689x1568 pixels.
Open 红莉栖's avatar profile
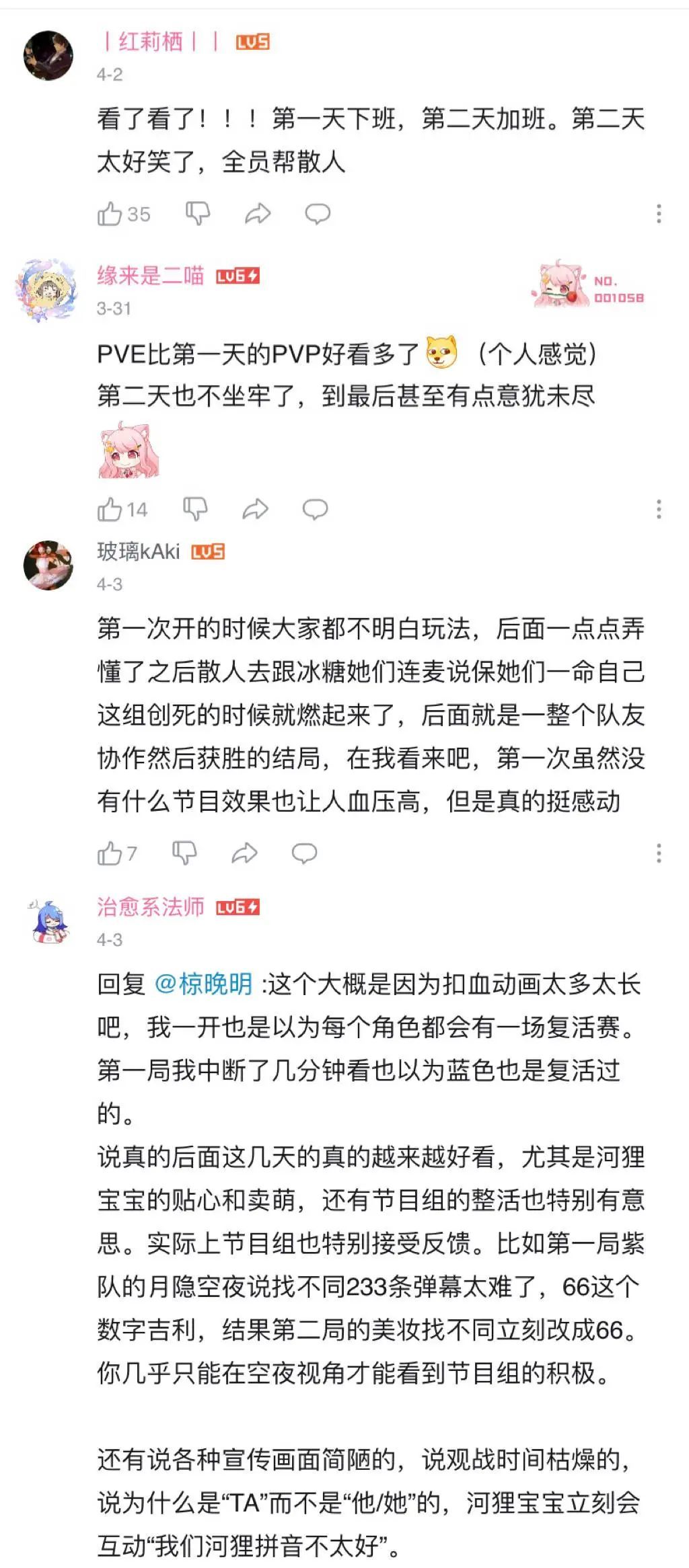coord(48,55)
